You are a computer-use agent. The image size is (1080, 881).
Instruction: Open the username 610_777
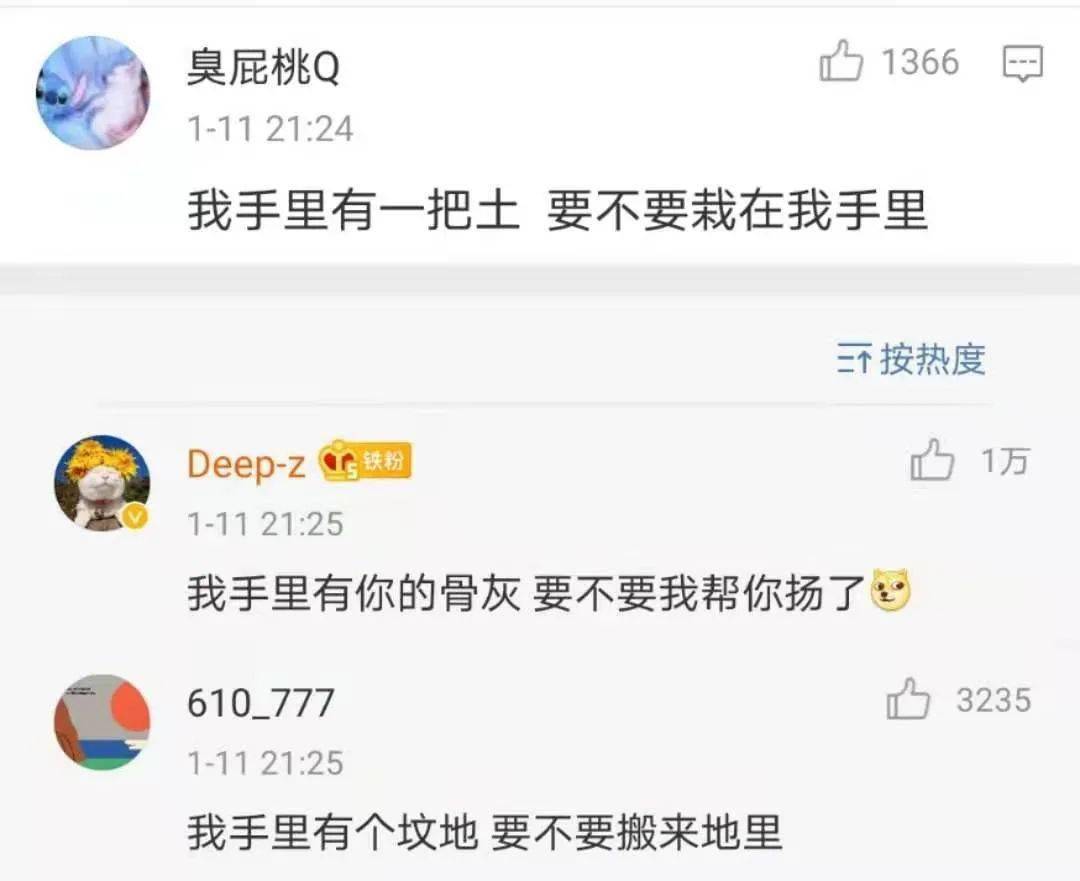pos(260,703)
